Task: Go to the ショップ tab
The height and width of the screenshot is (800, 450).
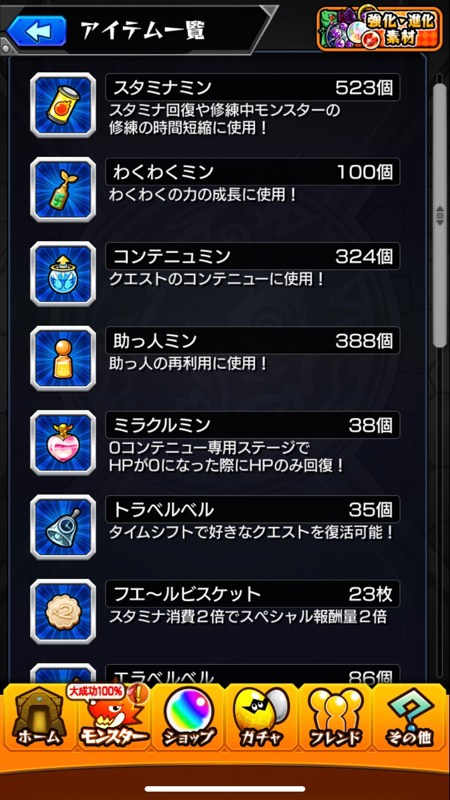Action: (x=188, y=717)
